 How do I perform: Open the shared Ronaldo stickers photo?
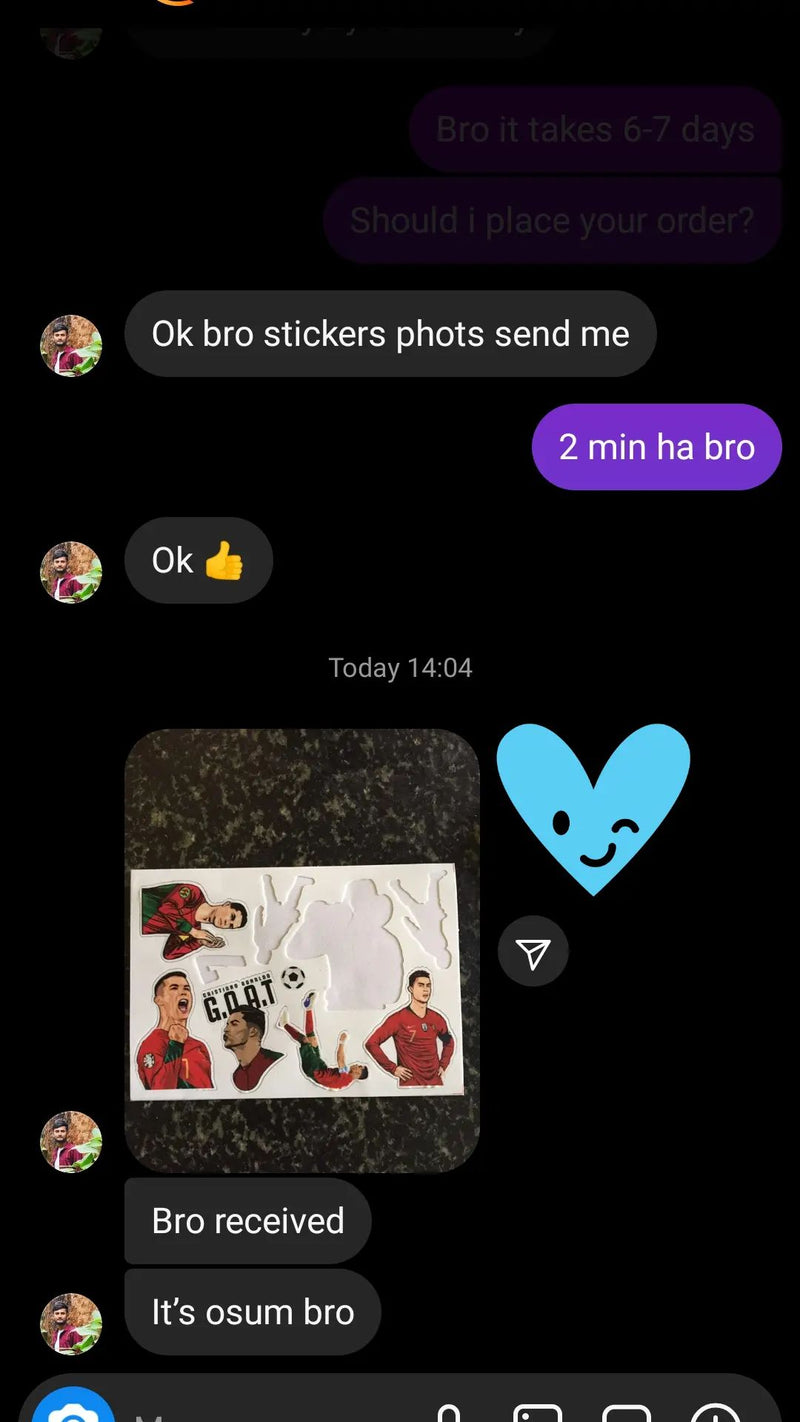coord(301,950)
